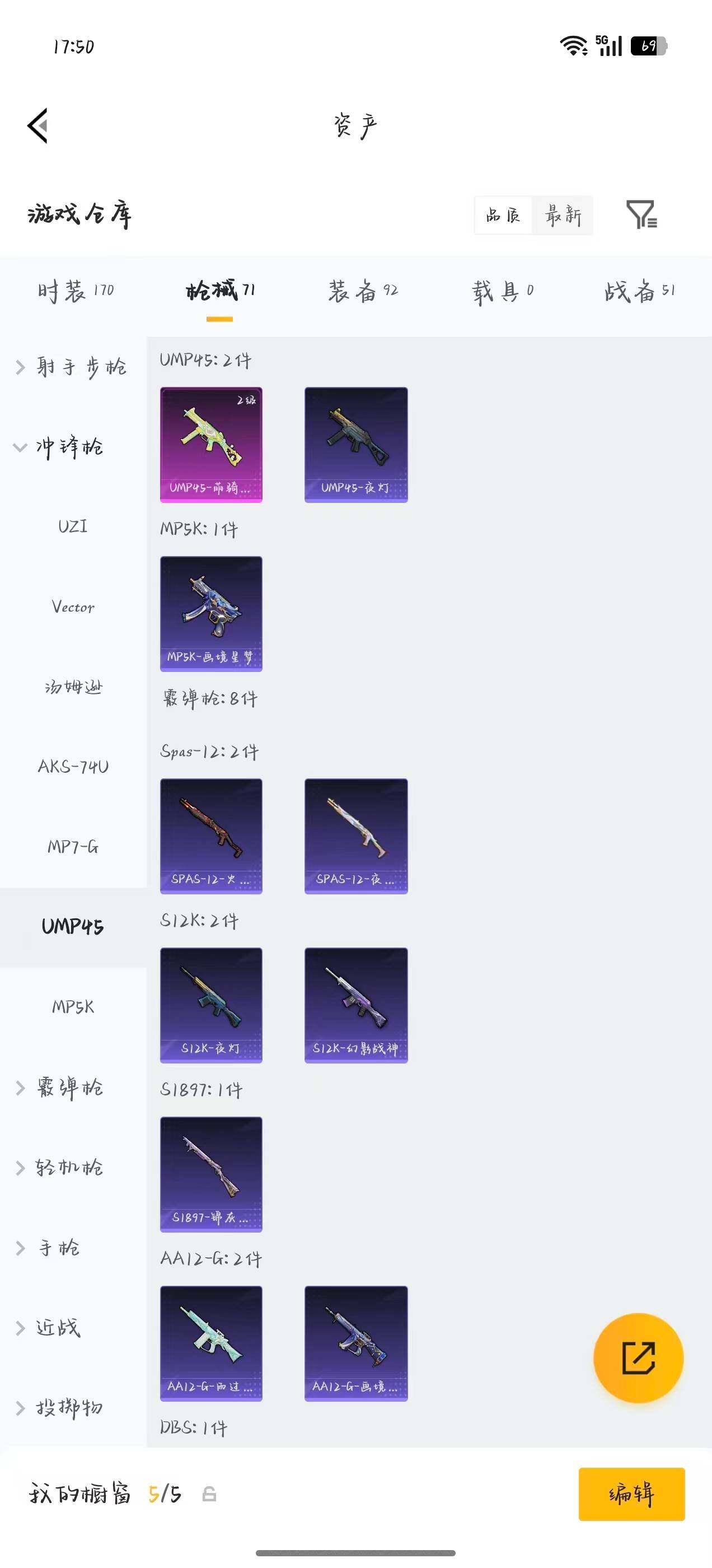Open the filter icon
The height and width of the screenshot is (1568, 712).
point(641,214)
